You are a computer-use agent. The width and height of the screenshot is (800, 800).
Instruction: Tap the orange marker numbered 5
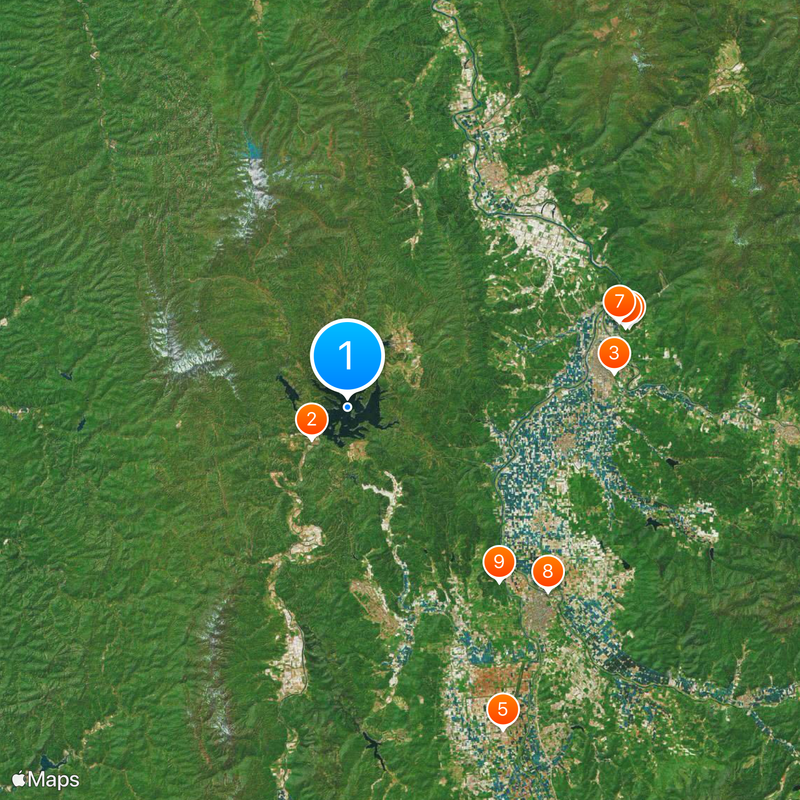click(503, 710)
